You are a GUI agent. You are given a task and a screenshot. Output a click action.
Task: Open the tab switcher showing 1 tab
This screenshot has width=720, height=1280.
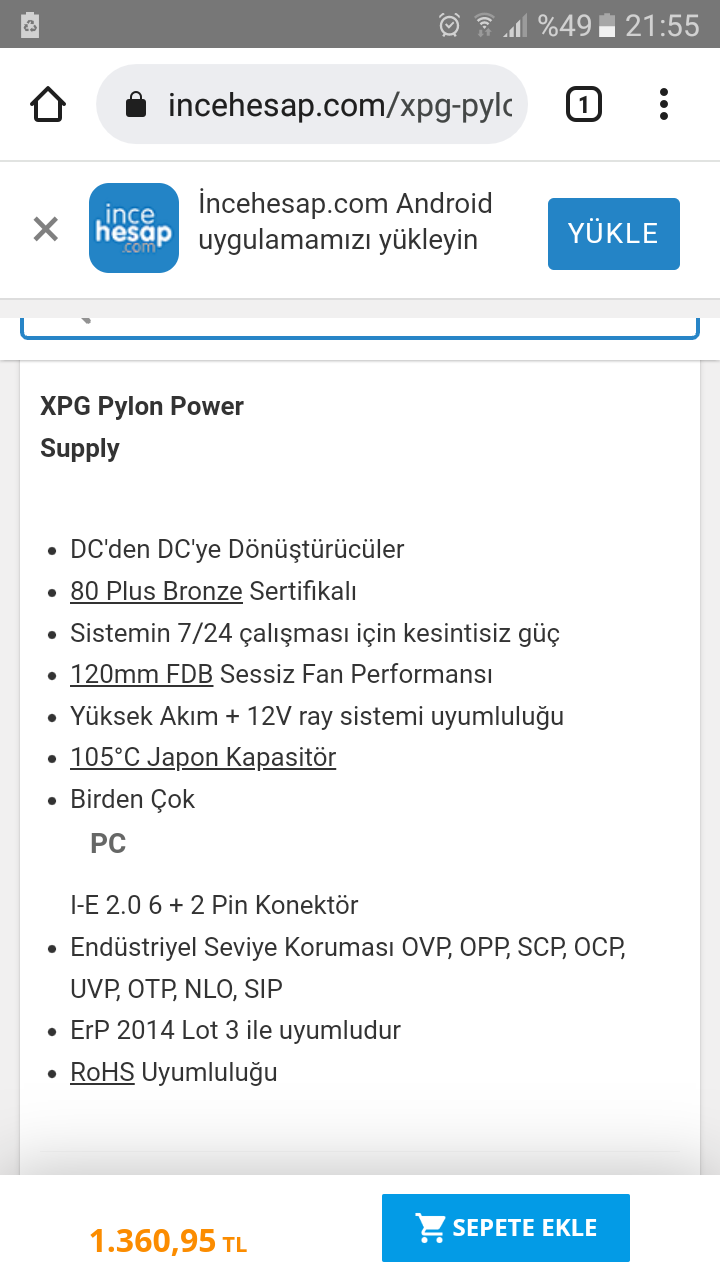[584, 104]
